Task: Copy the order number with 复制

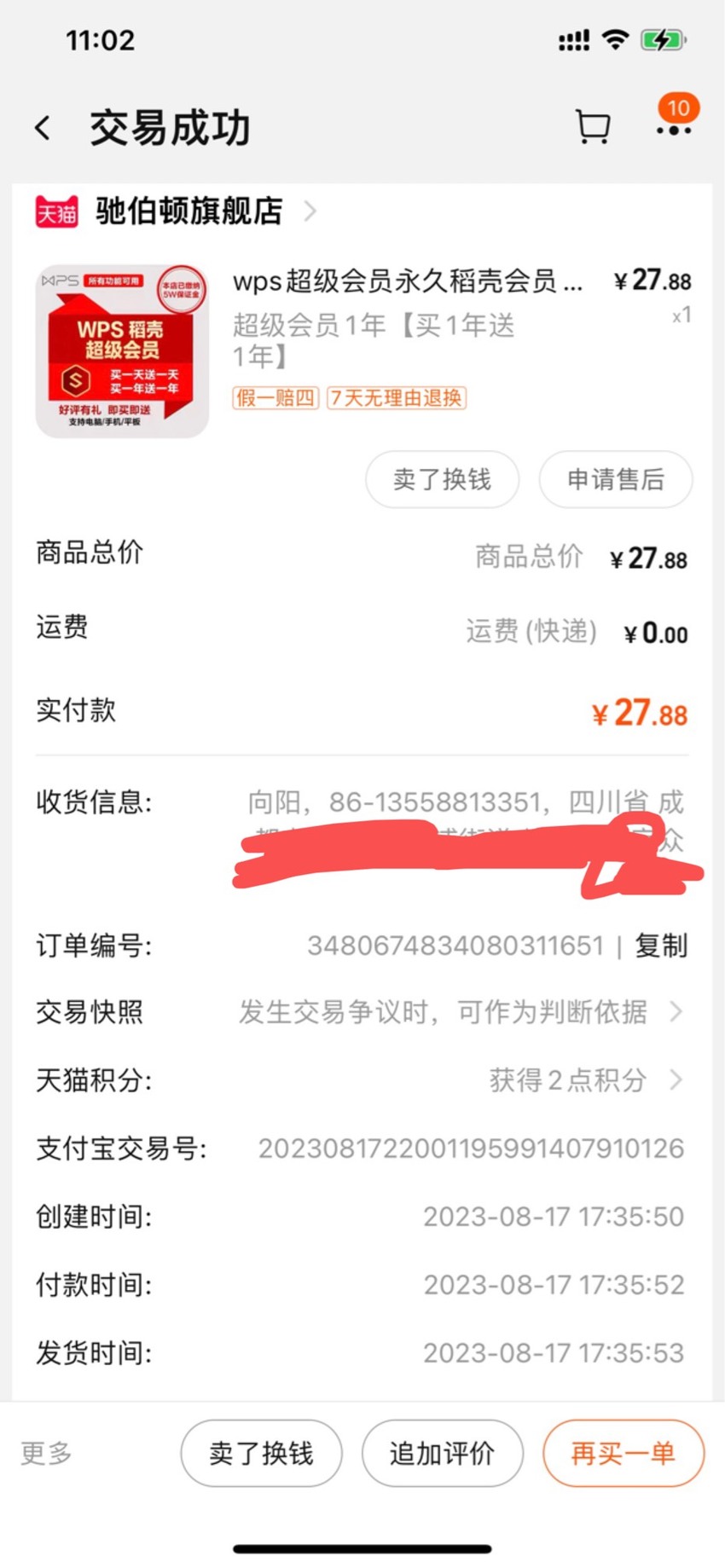Action: point(661,946)
